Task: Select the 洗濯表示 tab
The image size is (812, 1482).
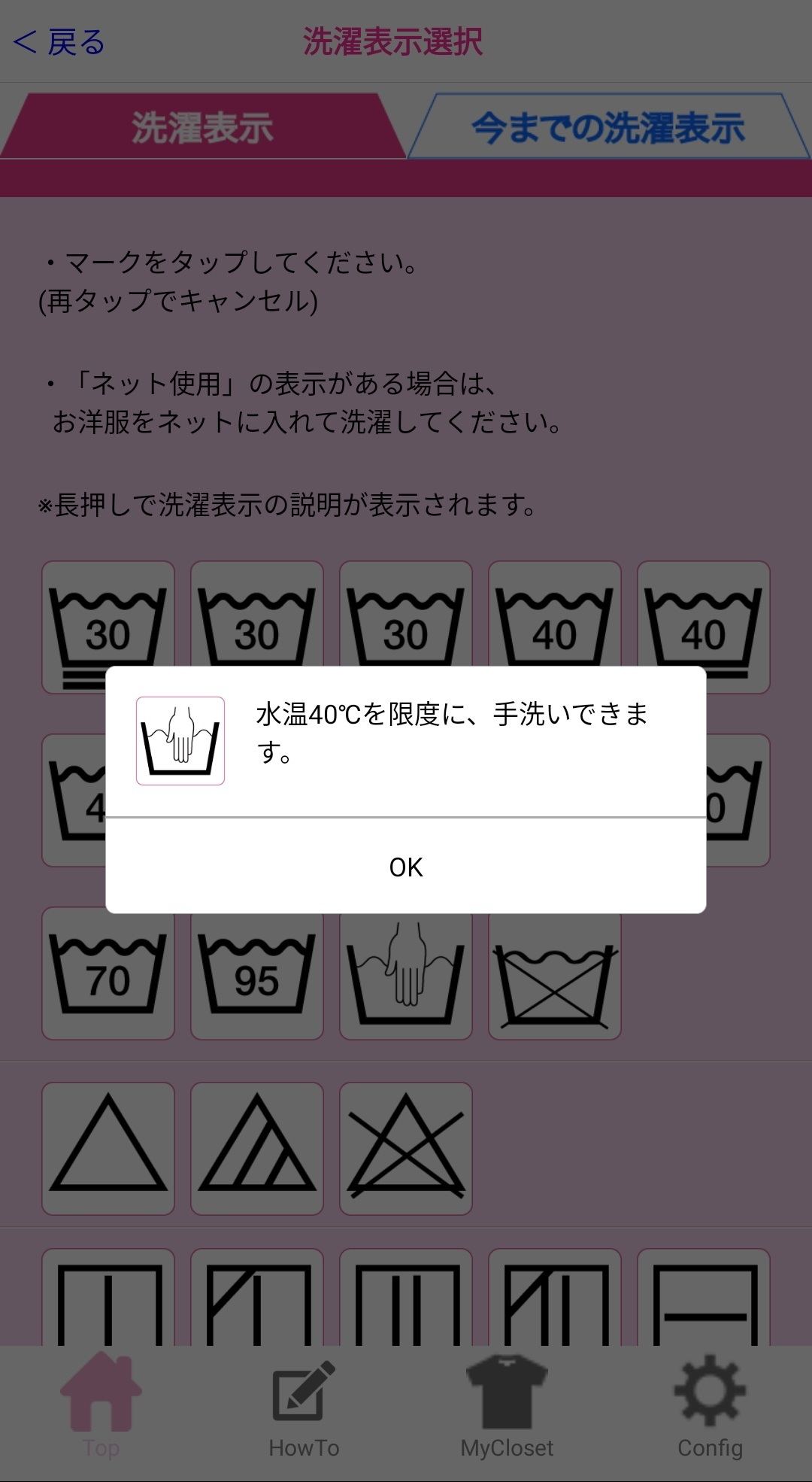Action: (x=201, y=126)
